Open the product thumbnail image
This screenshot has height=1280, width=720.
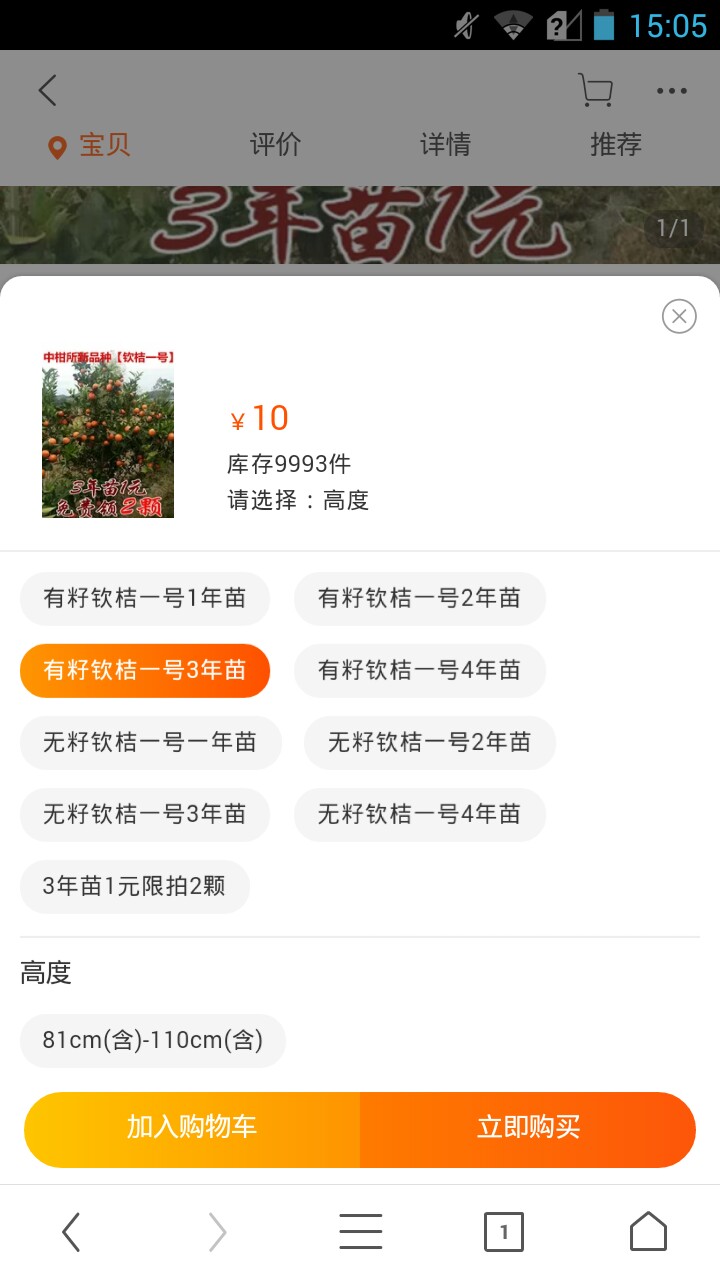[108, 434]
